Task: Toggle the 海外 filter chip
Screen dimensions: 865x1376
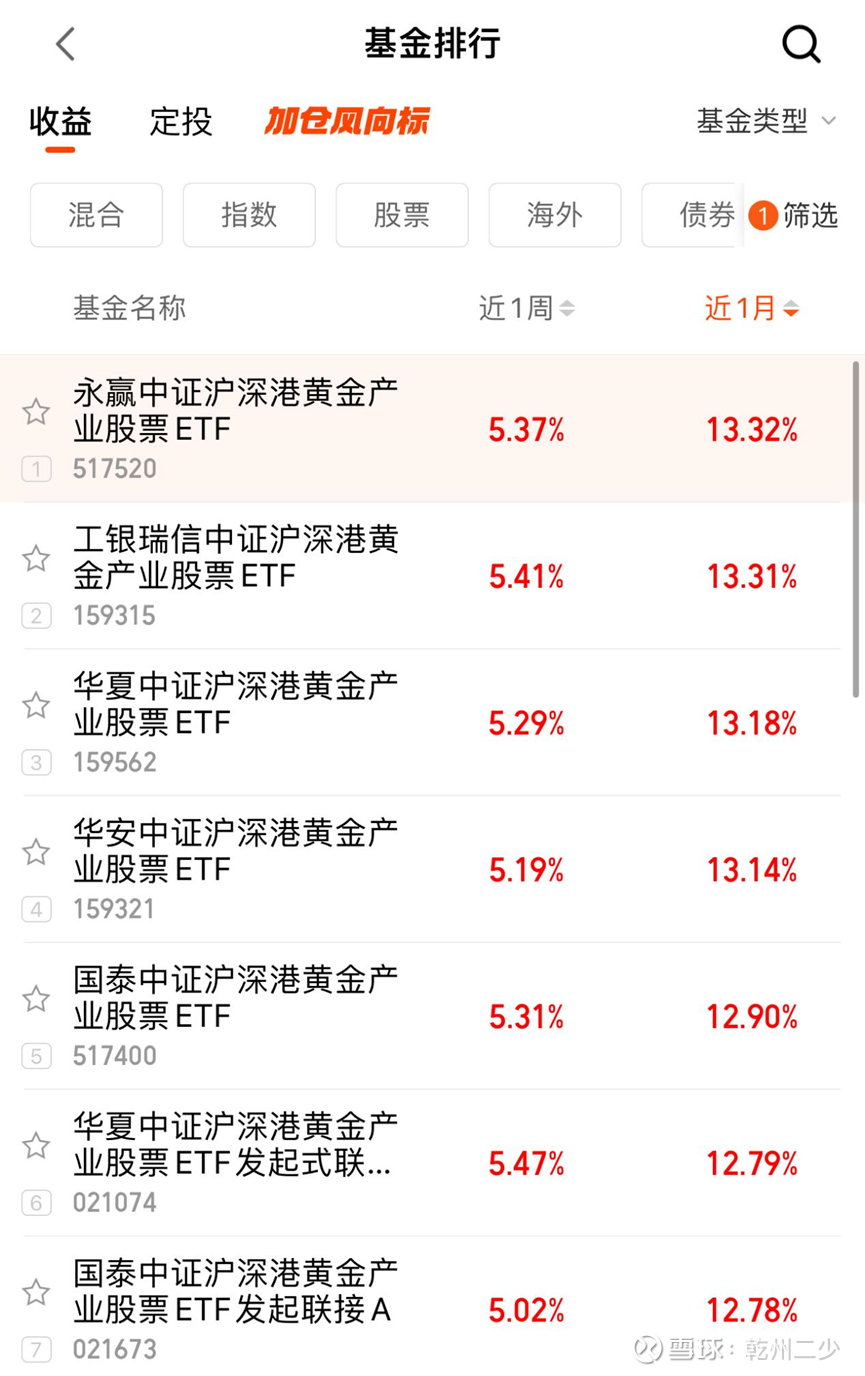Action: click(554, 215)
